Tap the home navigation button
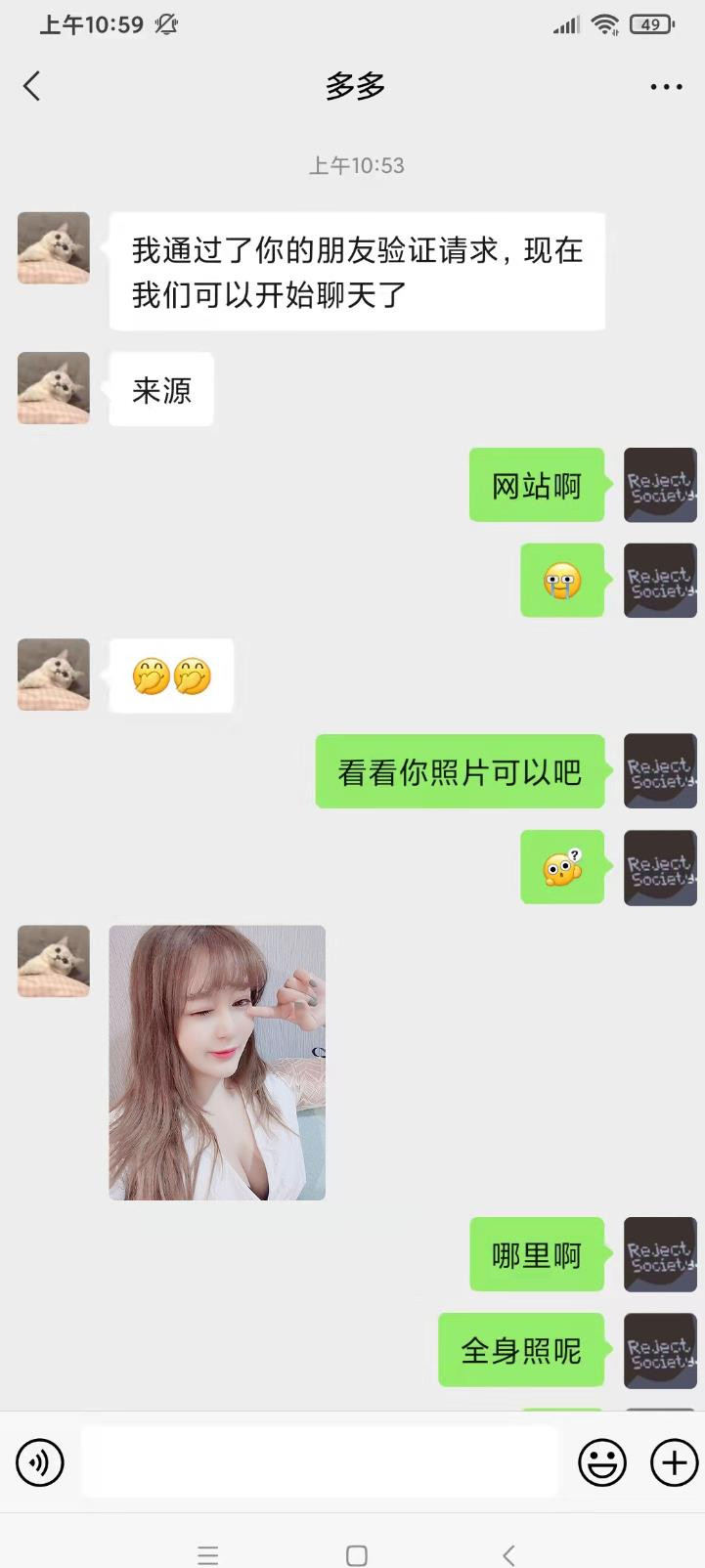This screenshot has width=705, height=1568. tap(352, 1553)
